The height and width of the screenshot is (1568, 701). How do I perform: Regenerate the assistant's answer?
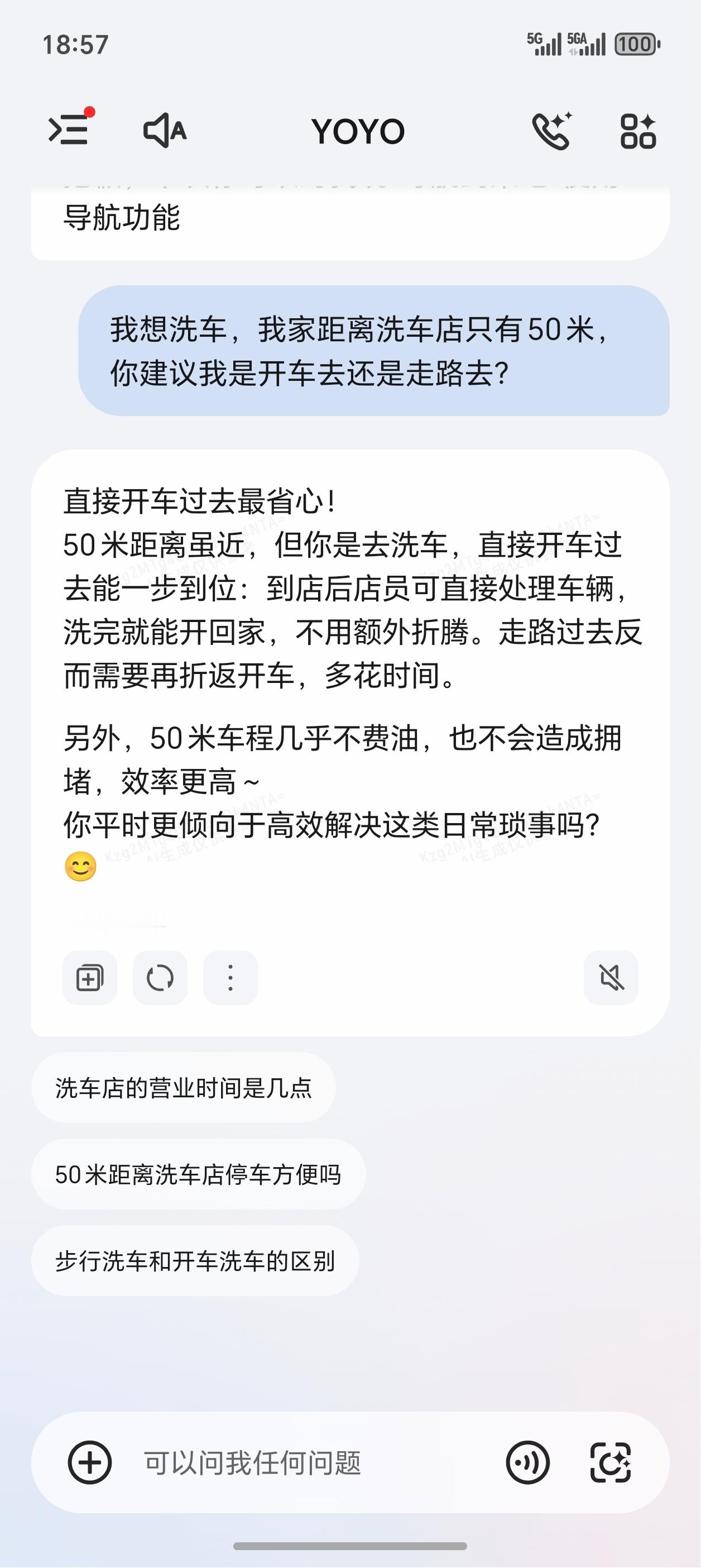pos(159,978)
